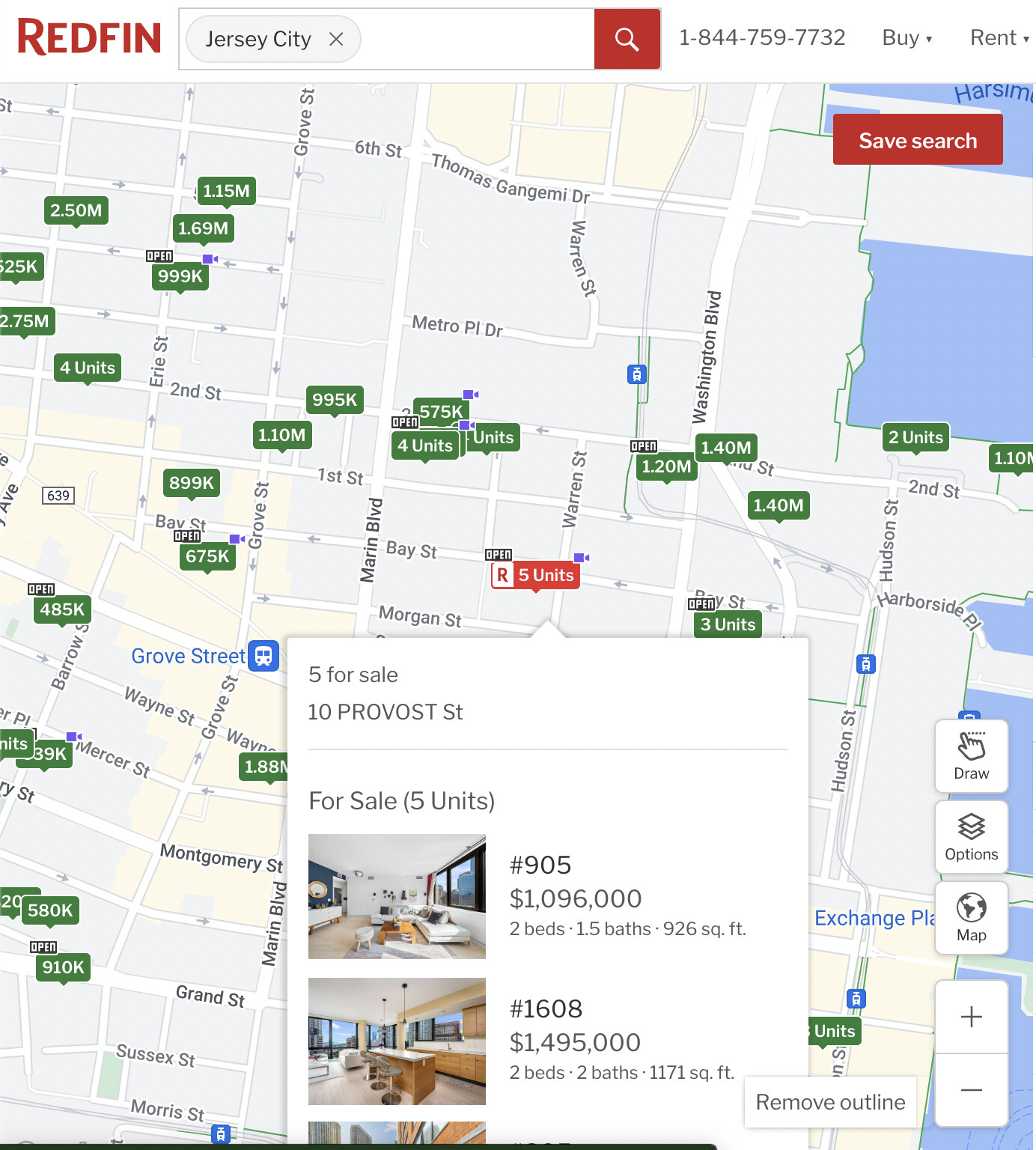1036x1150 pixels.
Task: Save this search
Action: coord(917,140)
